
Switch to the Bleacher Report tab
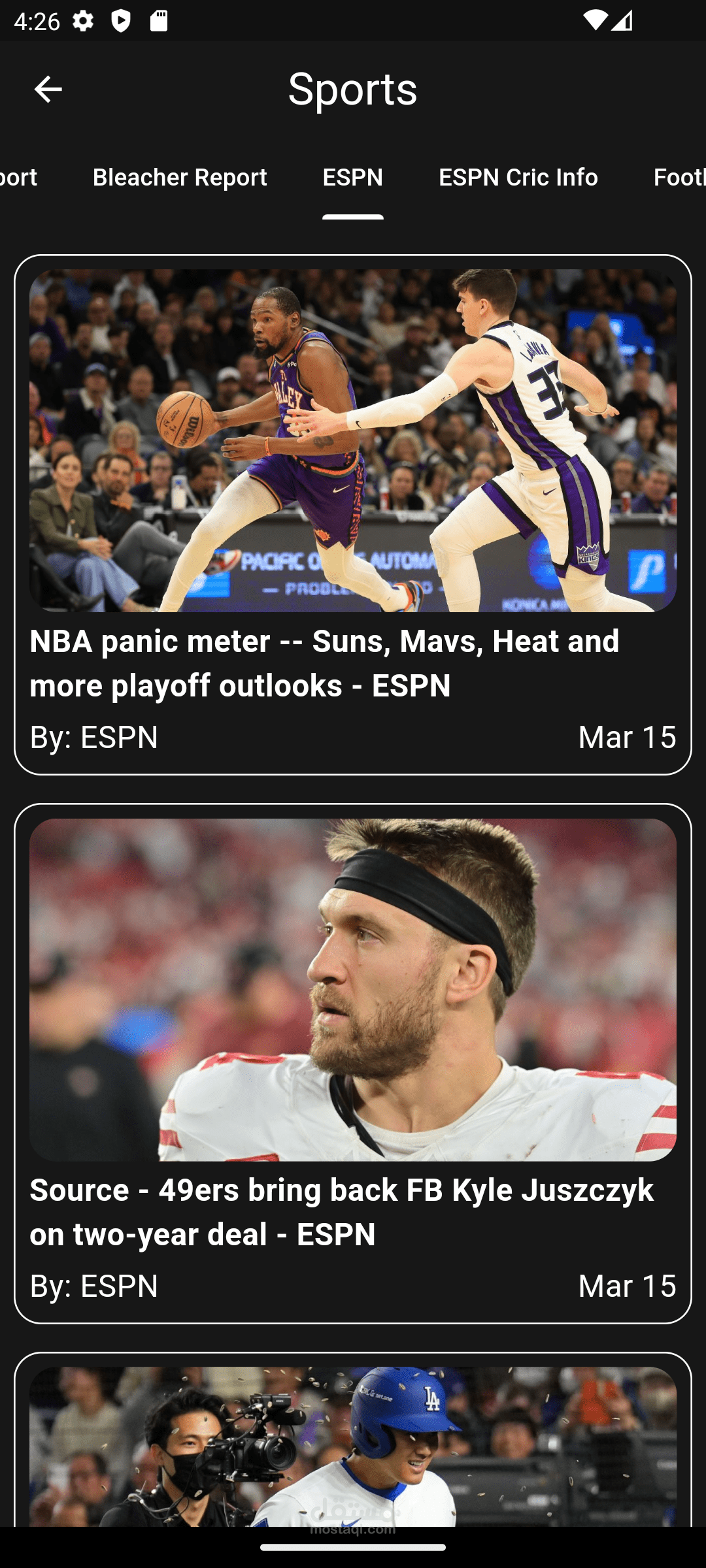[x=180, y=177]
